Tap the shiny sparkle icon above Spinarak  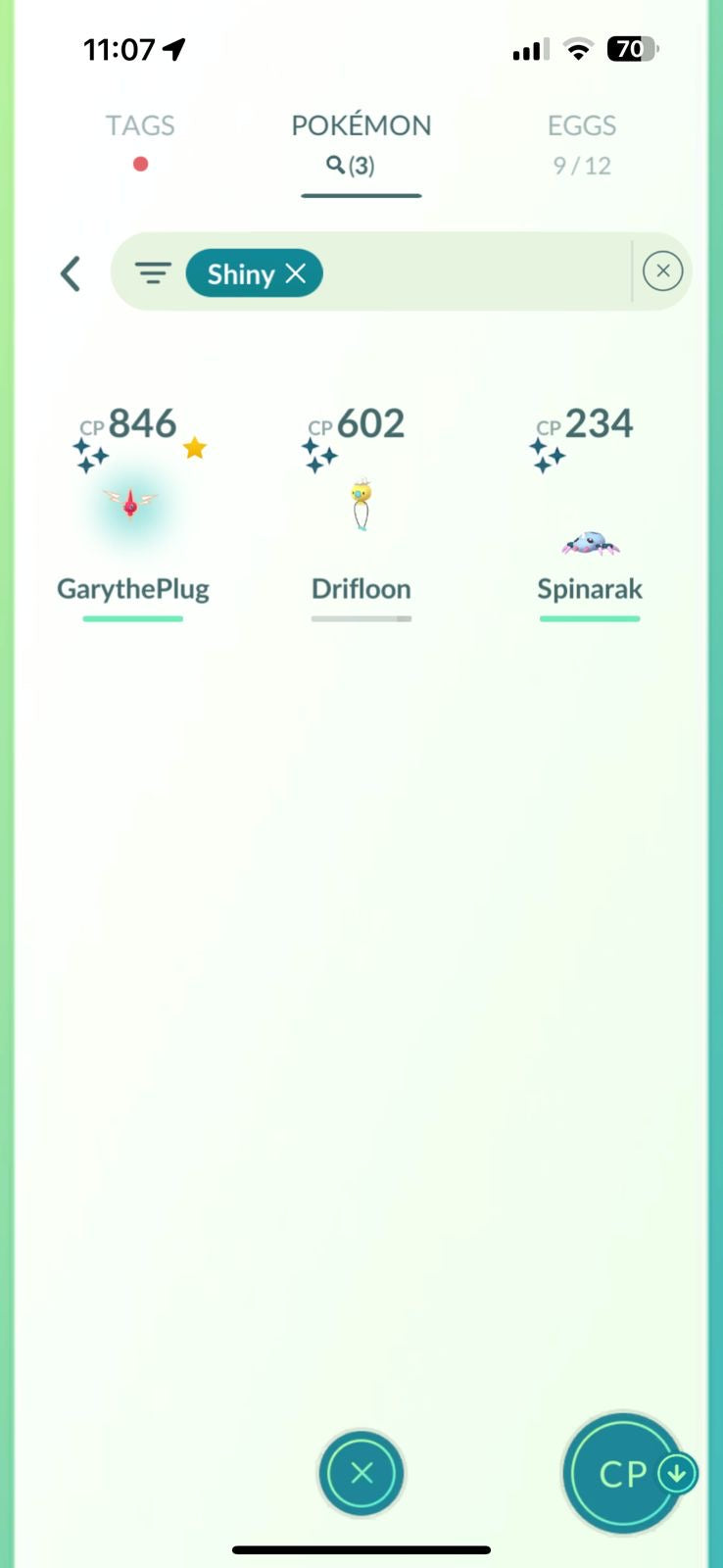[548, 453]
